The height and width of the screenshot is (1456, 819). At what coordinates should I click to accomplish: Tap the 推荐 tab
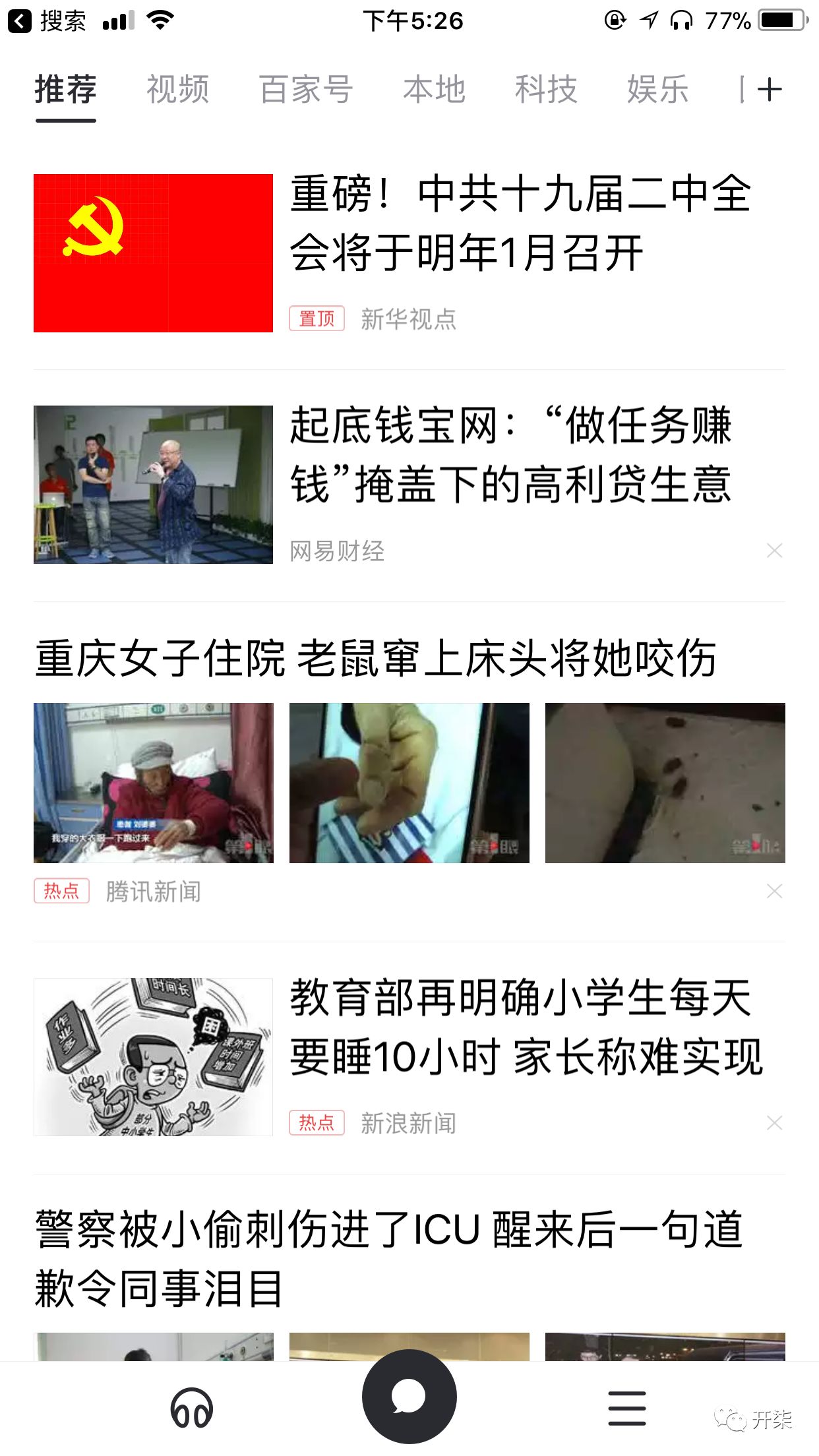65,90
